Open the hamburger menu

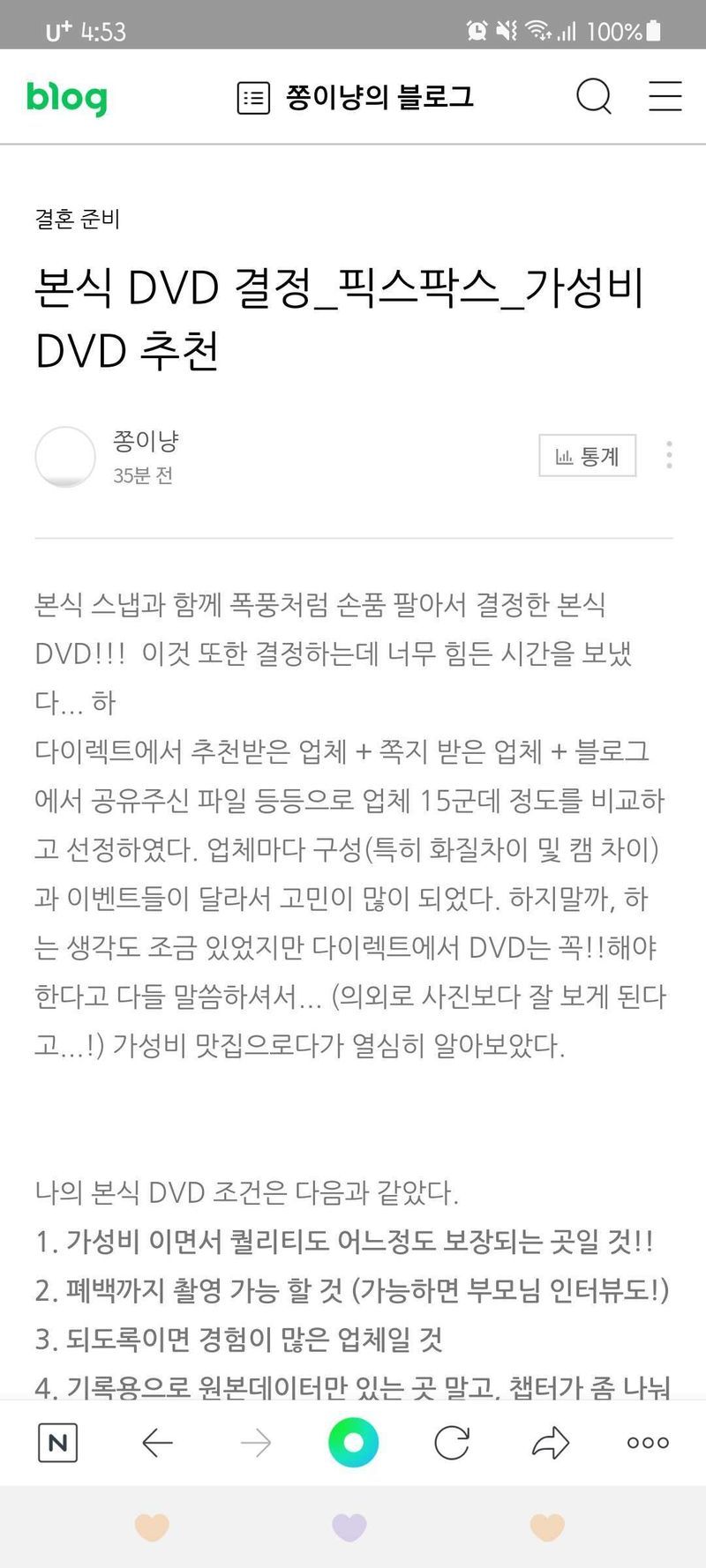click(665, 97)
